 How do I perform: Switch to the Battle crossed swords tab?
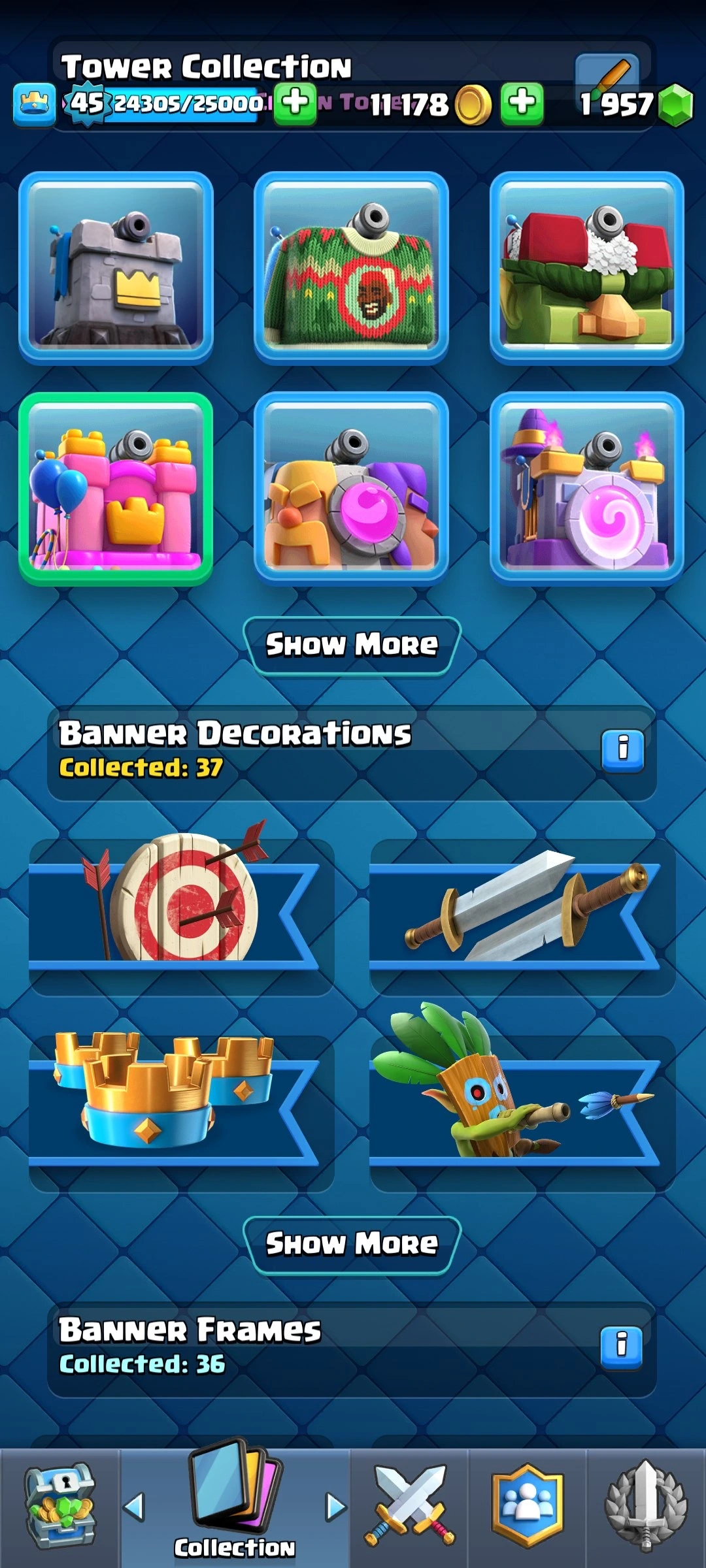[409, 1507]
